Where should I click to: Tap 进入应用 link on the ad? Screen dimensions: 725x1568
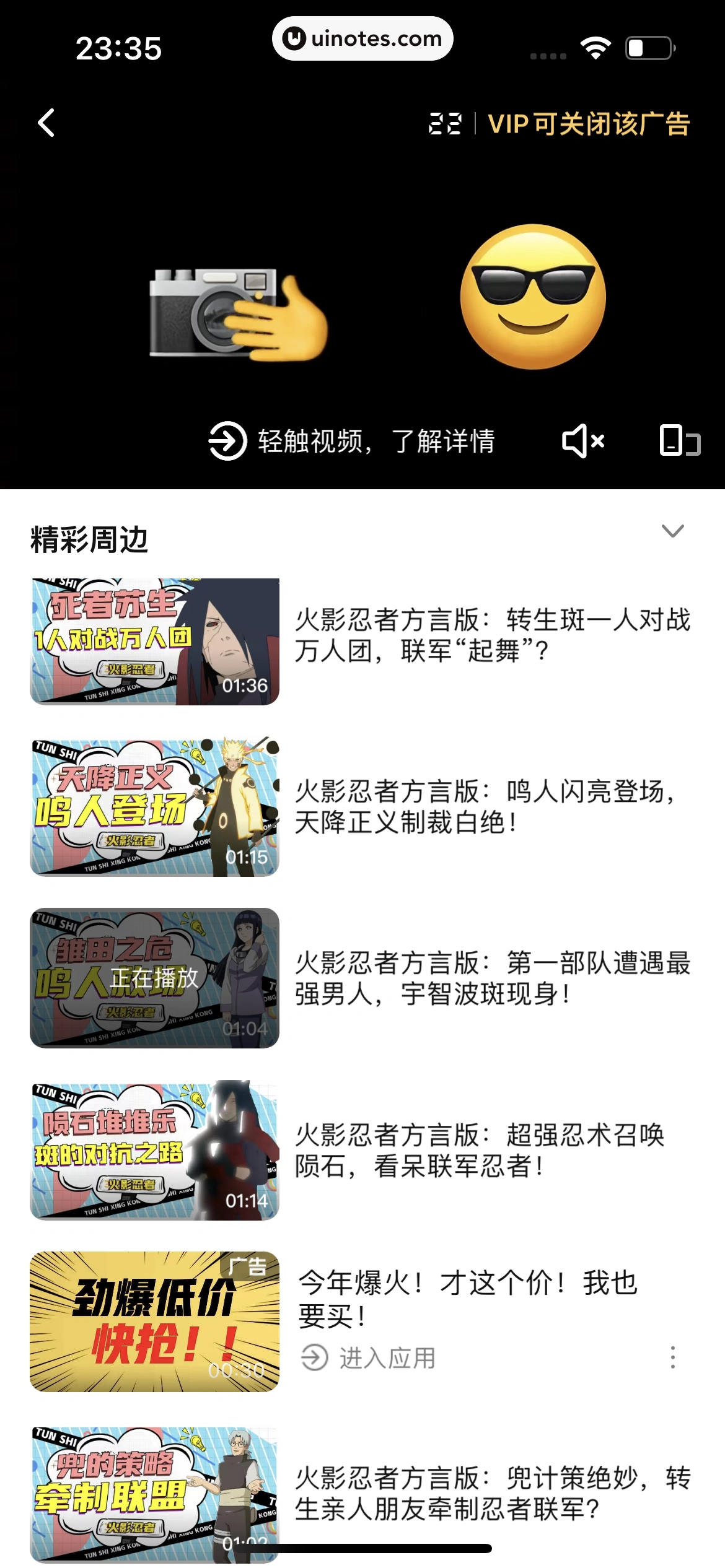click(x=369, y=1358)
